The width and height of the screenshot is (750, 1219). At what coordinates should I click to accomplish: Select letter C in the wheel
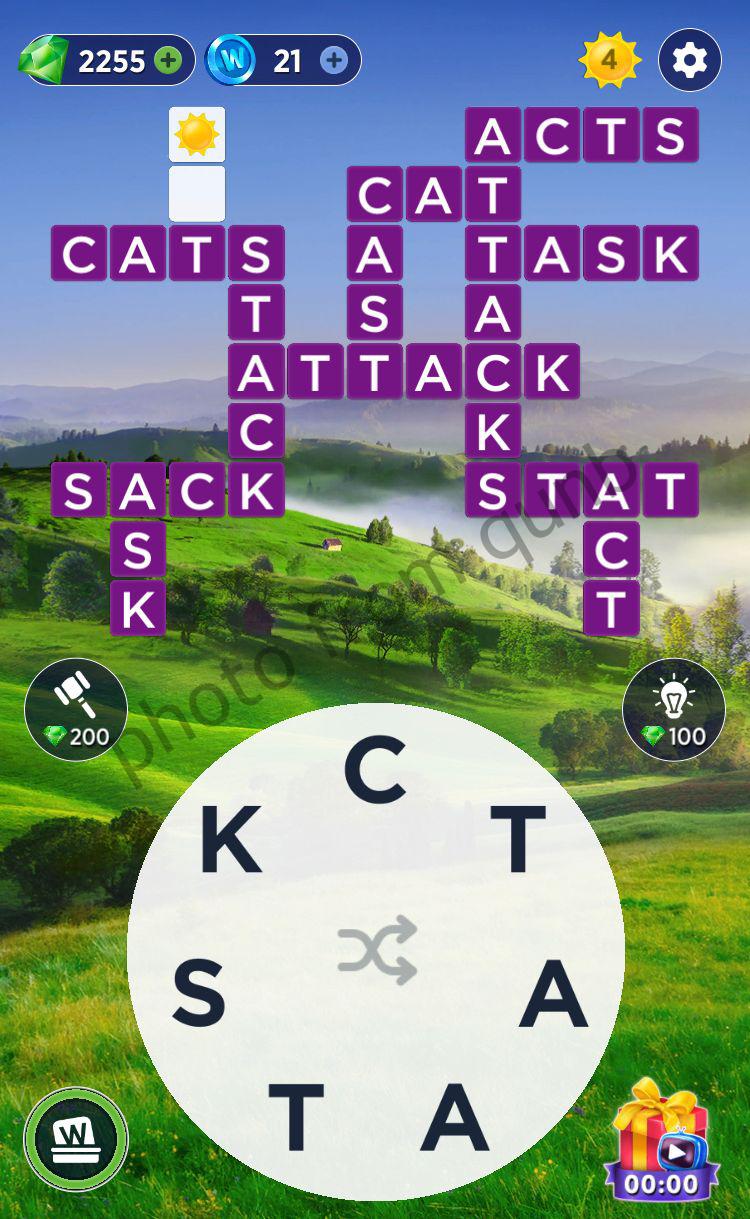(x=375, y=772)
